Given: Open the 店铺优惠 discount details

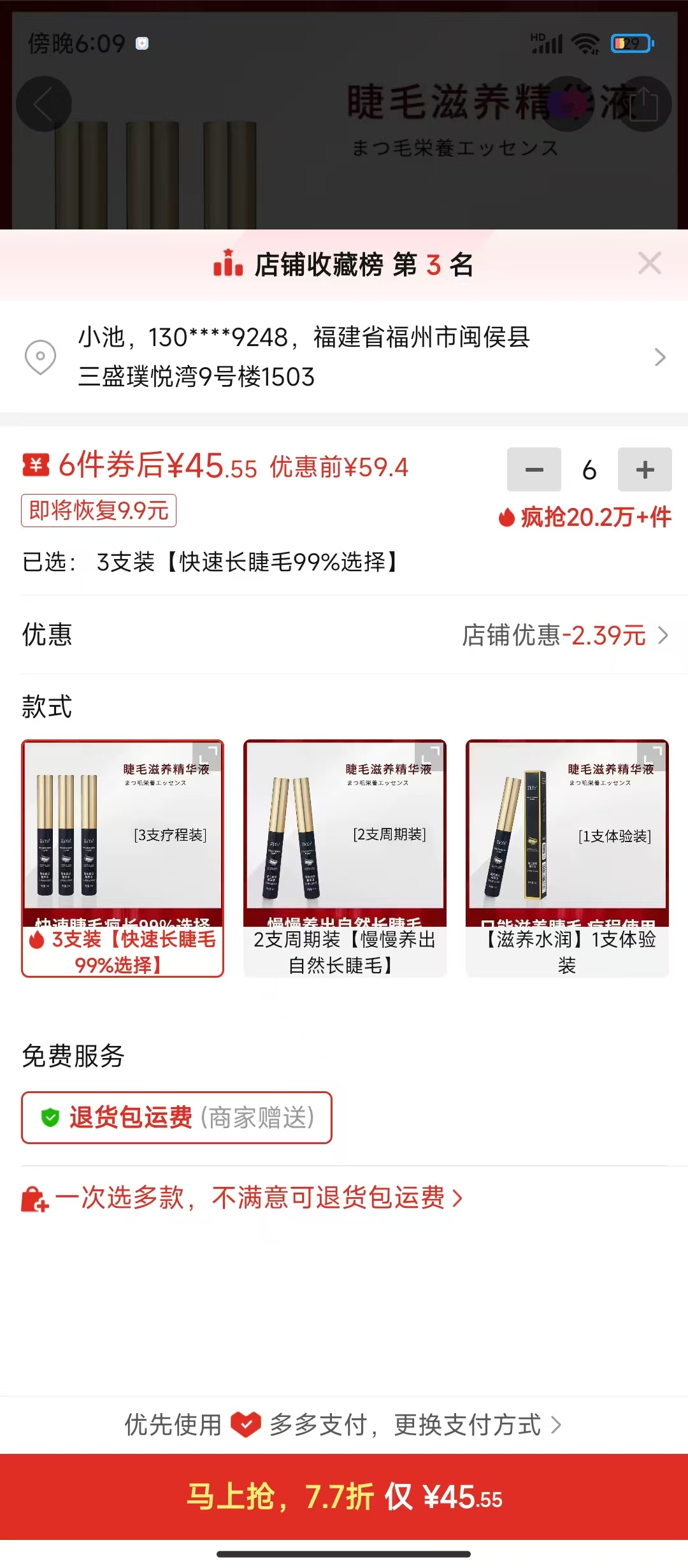Looking at the screenshot, I should pyautogui.click(x=564, y=635).
